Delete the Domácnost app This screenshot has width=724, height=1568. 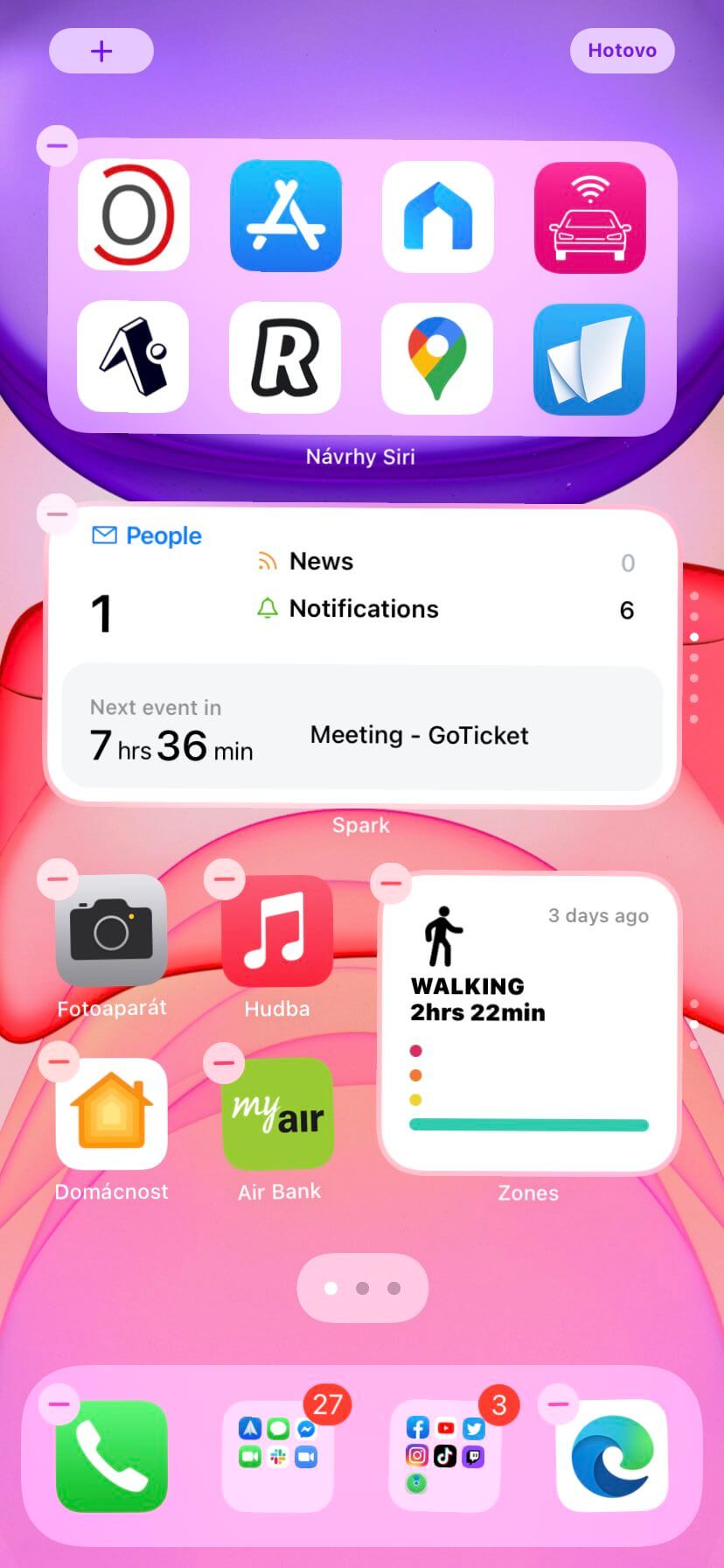(58, 1062)
